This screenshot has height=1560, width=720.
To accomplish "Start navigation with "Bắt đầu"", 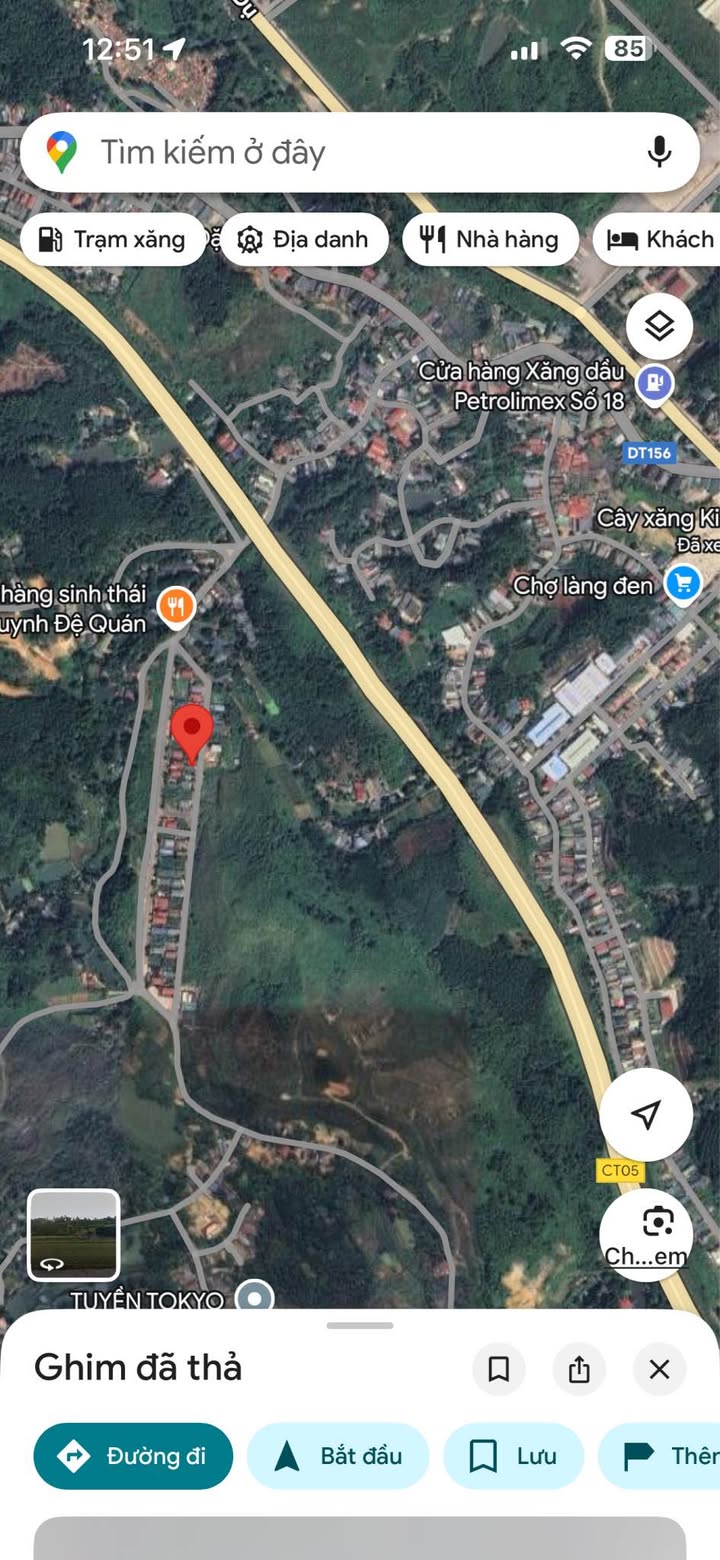I will [x=338, y=1456].
